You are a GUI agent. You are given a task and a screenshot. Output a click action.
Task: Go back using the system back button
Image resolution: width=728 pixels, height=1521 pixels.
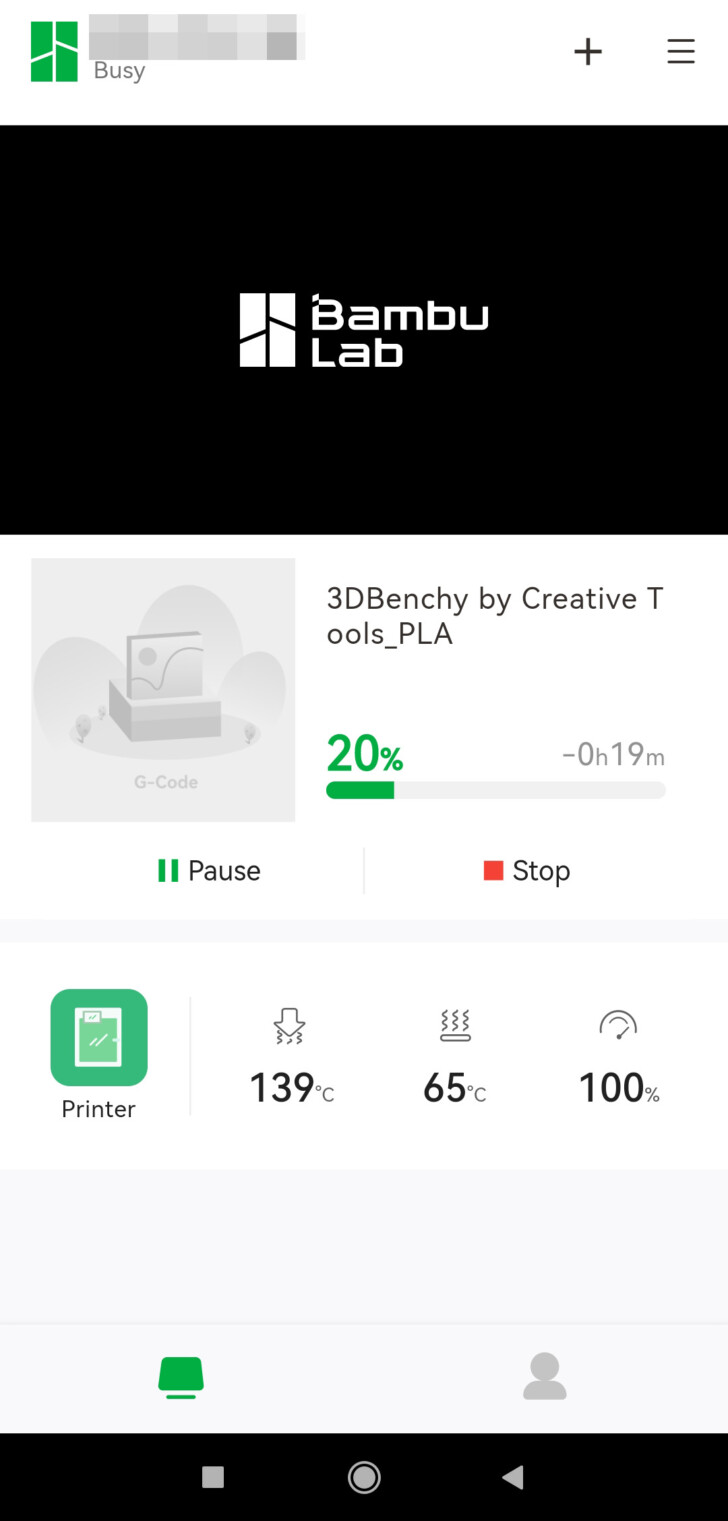pos(513,1477)
